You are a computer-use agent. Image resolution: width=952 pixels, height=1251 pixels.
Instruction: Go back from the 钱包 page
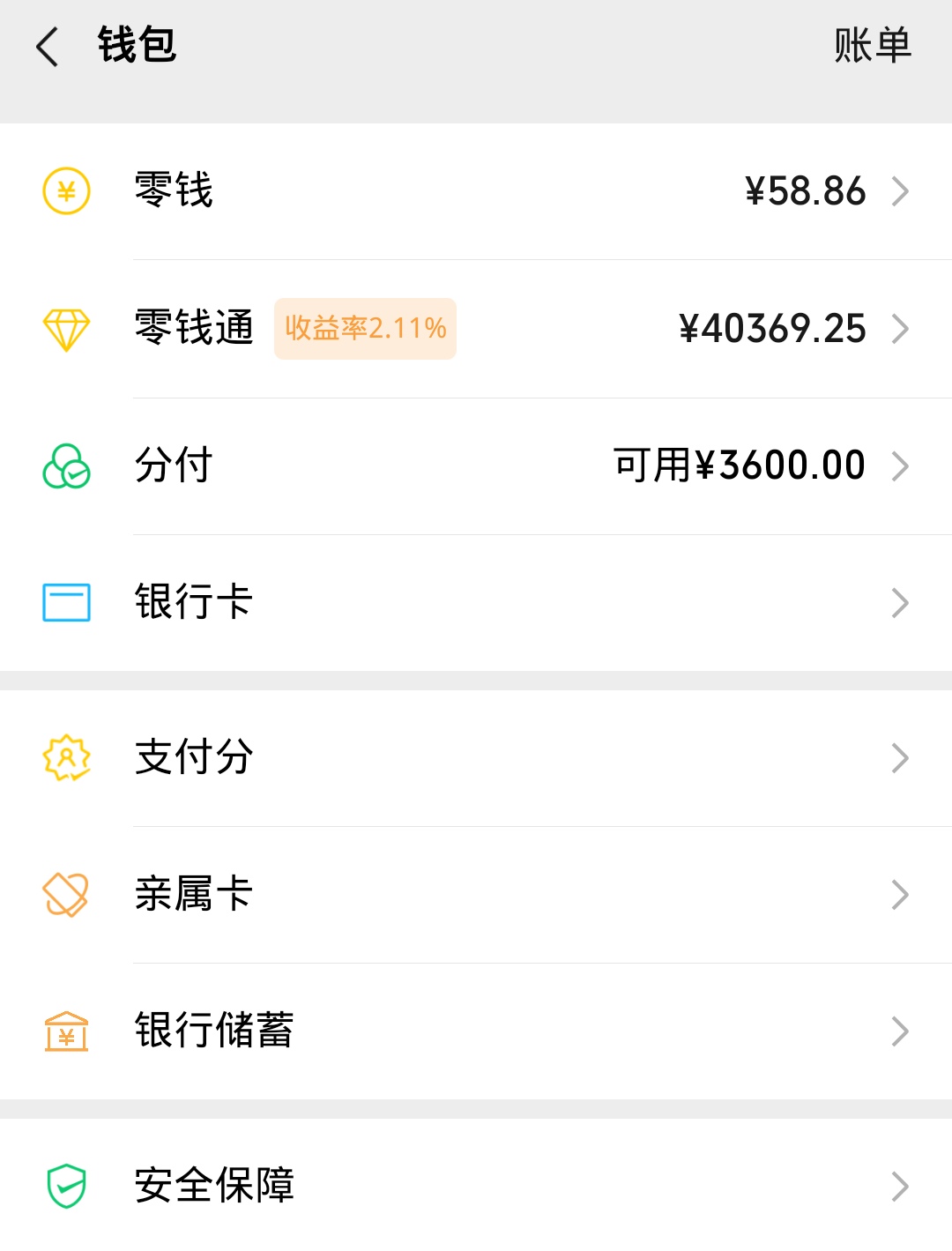(x=48, y=47)
